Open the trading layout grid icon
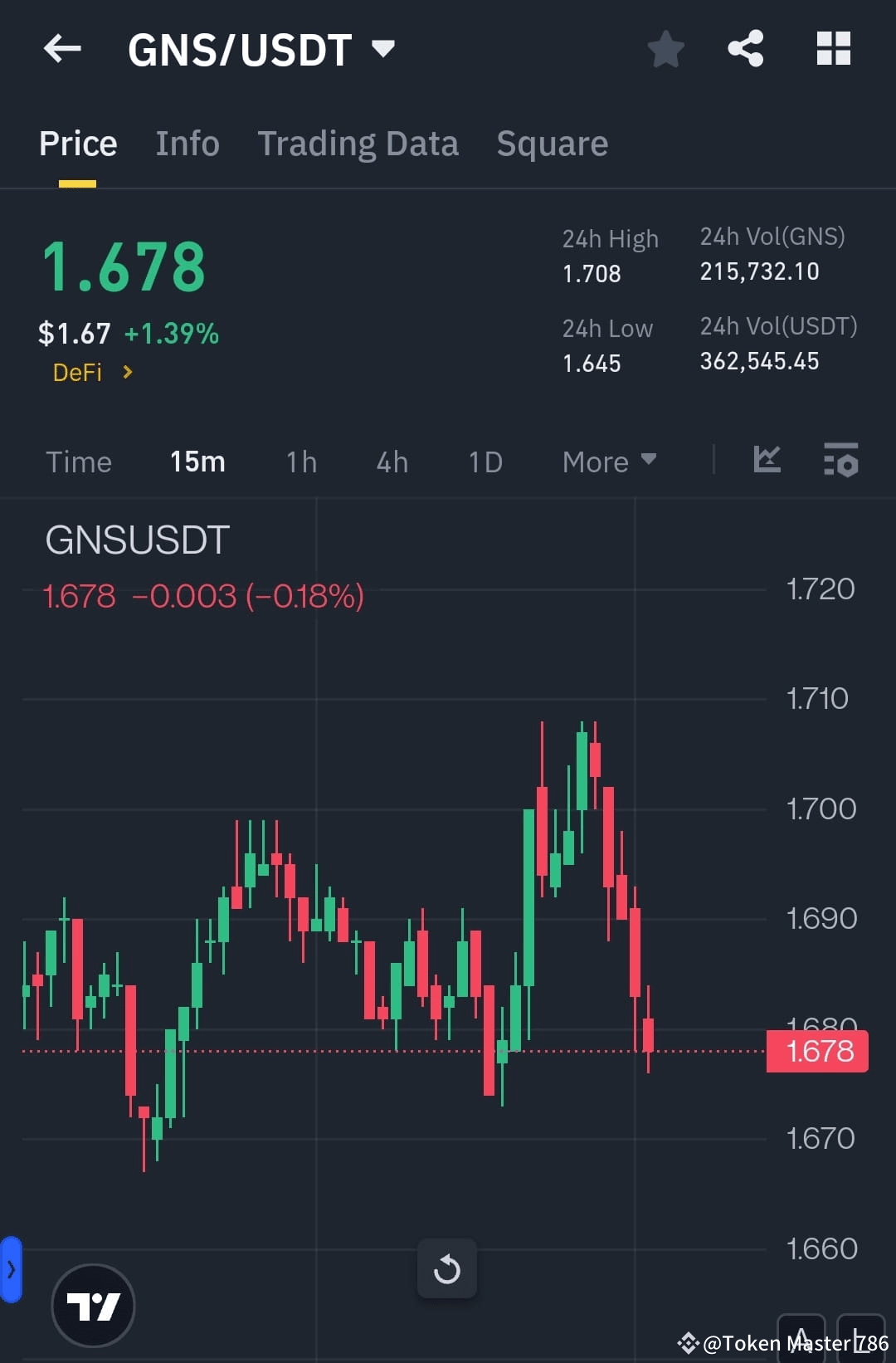This screenshot has height=1363, width=896. pos(833,49)
